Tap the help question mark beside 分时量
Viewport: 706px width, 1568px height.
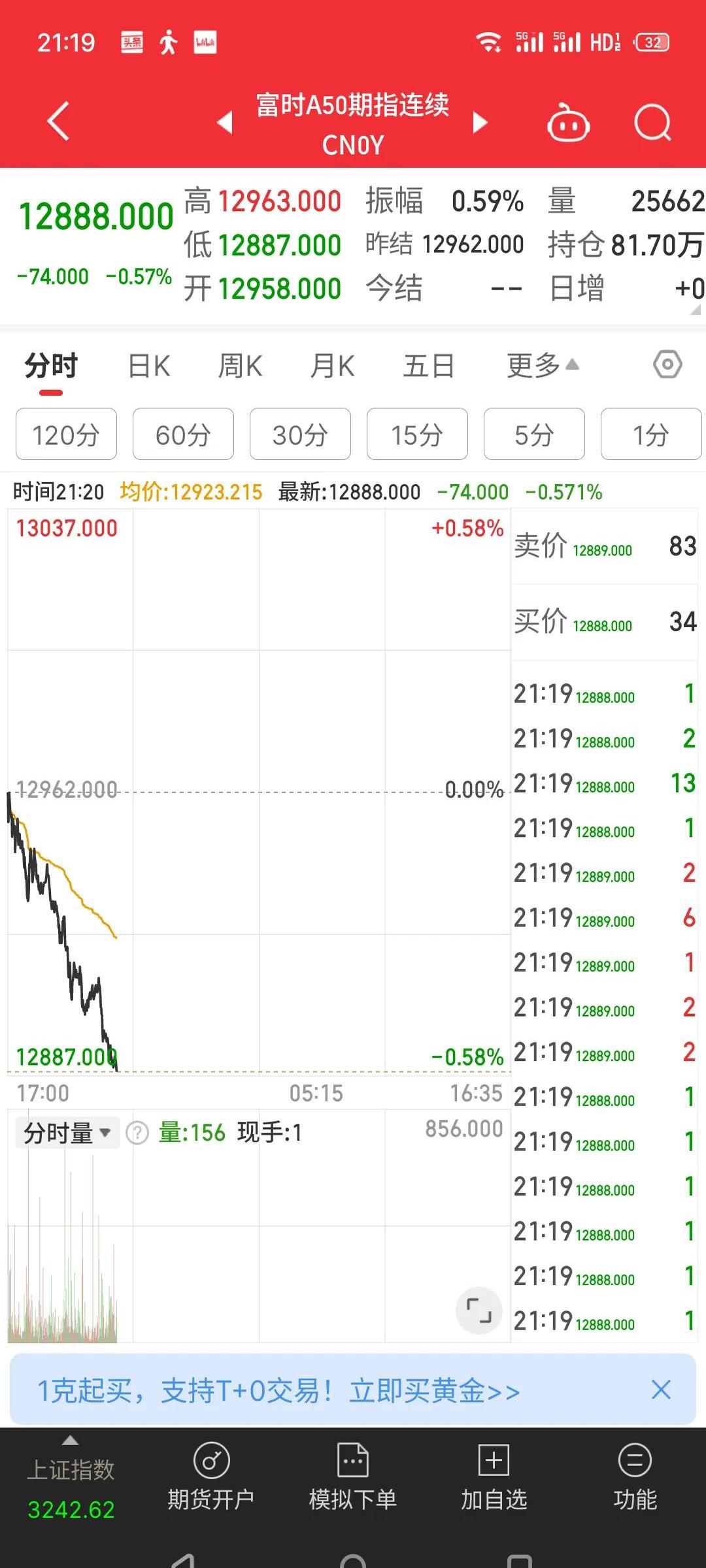(x=137, y=1130)
